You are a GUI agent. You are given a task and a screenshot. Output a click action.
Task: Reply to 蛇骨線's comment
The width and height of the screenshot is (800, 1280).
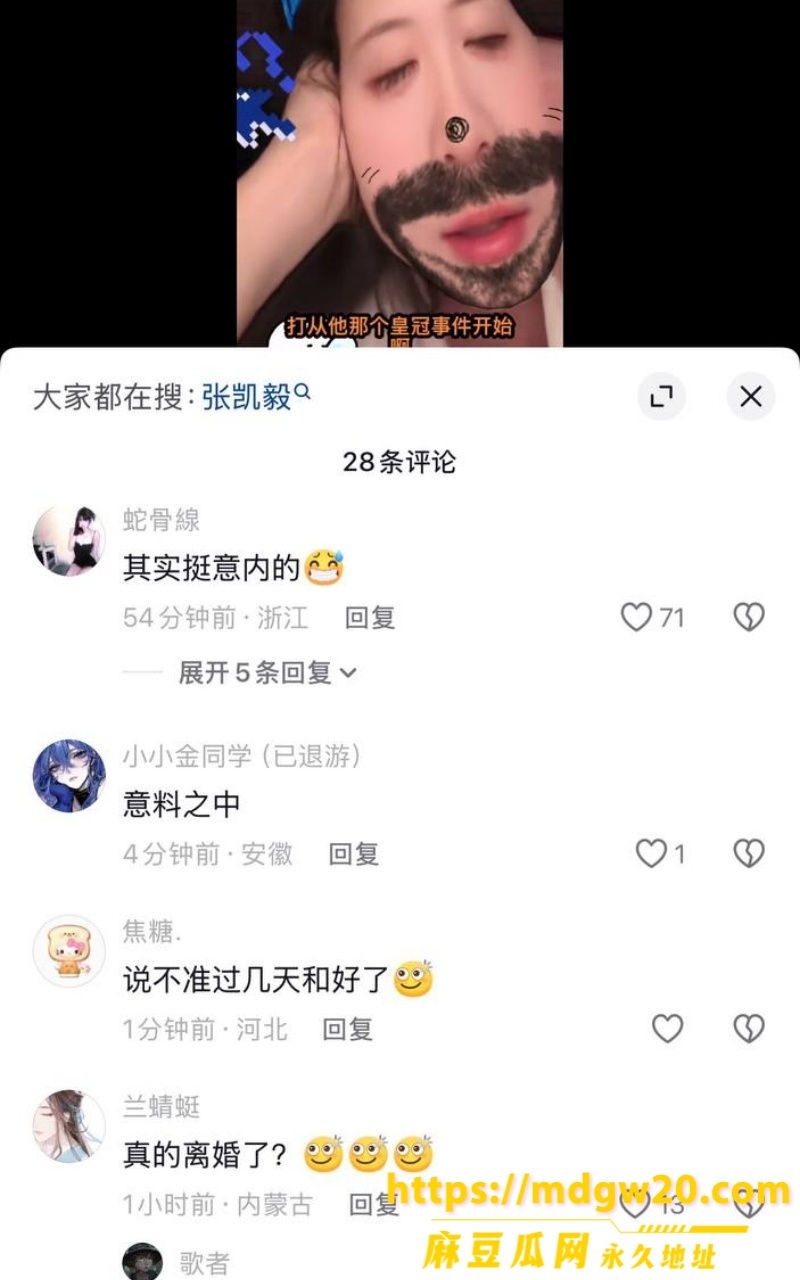pos(370,618)
